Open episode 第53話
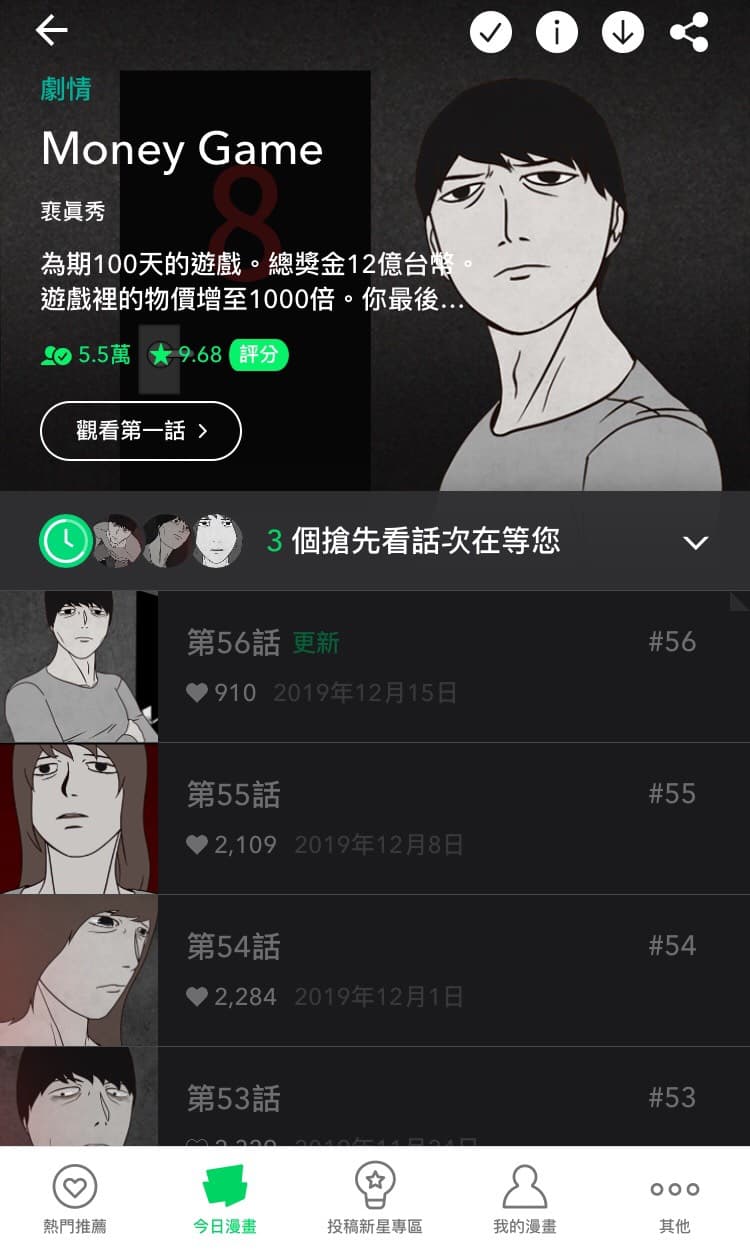 [x=375, y=1097]
